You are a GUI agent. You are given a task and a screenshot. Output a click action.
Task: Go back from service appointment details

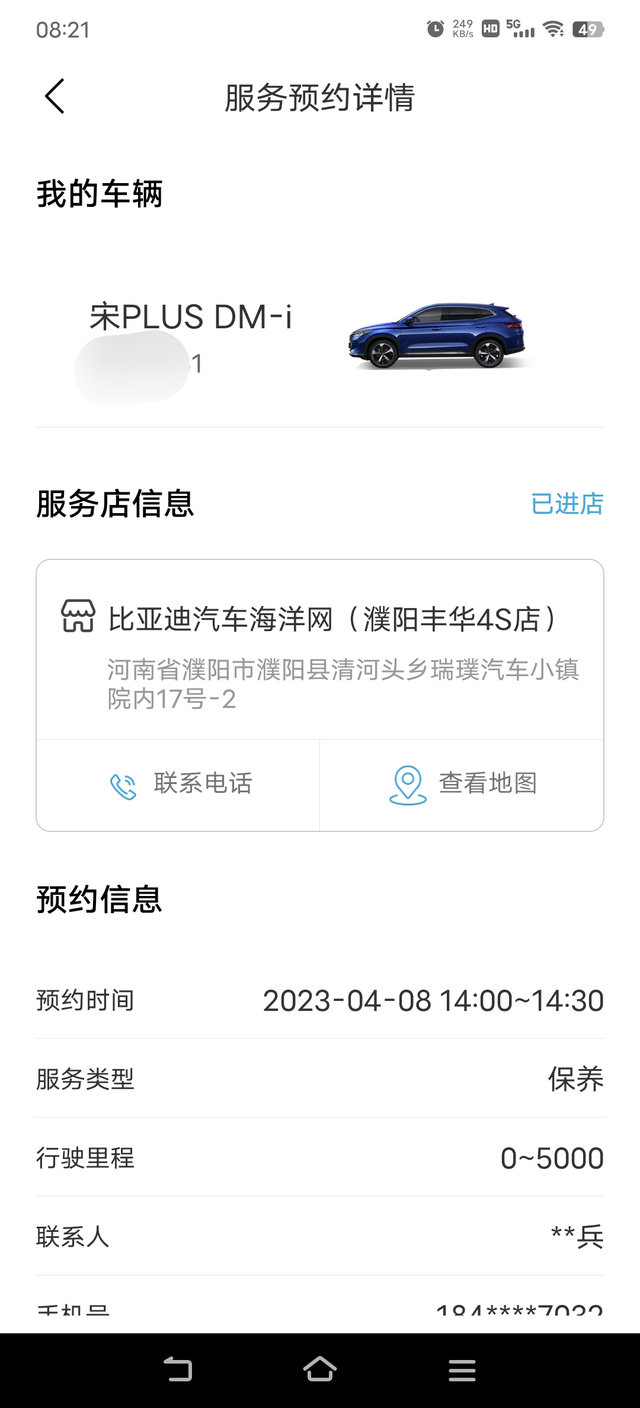tap(55, 97)
